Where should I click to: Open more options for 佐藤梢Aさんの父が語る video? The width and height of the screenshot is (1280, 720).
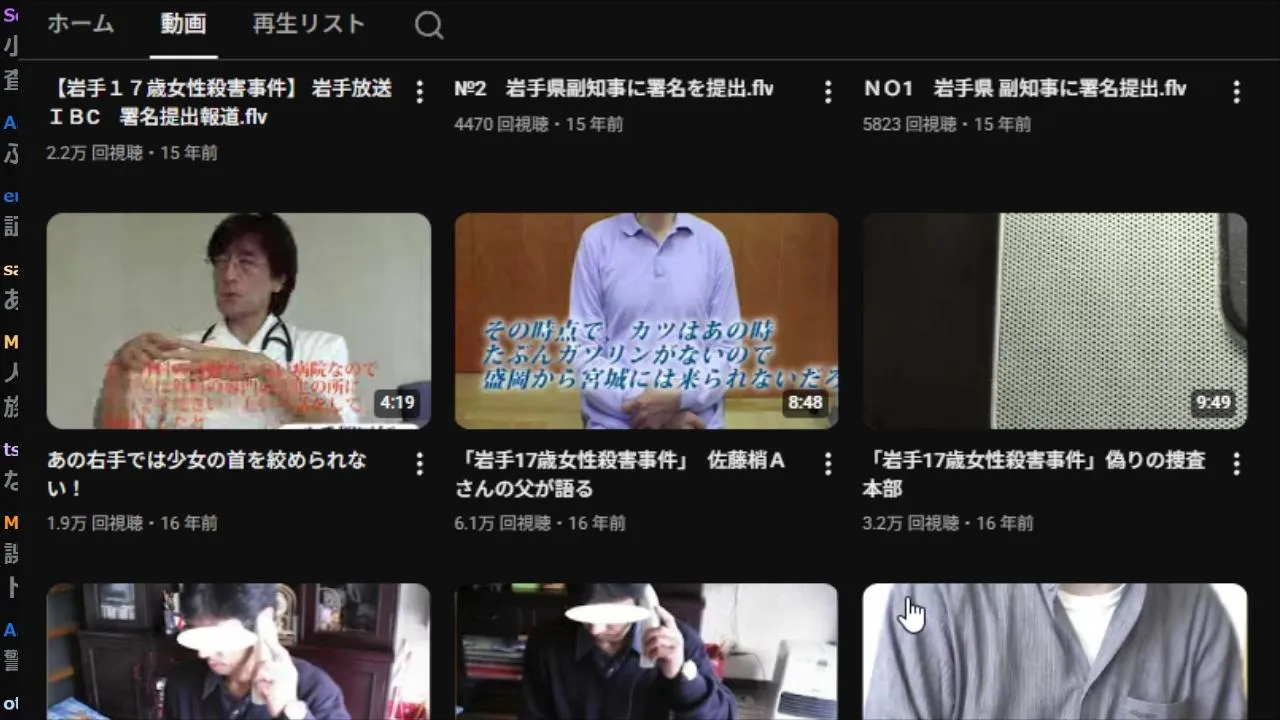tap(828, 463)
